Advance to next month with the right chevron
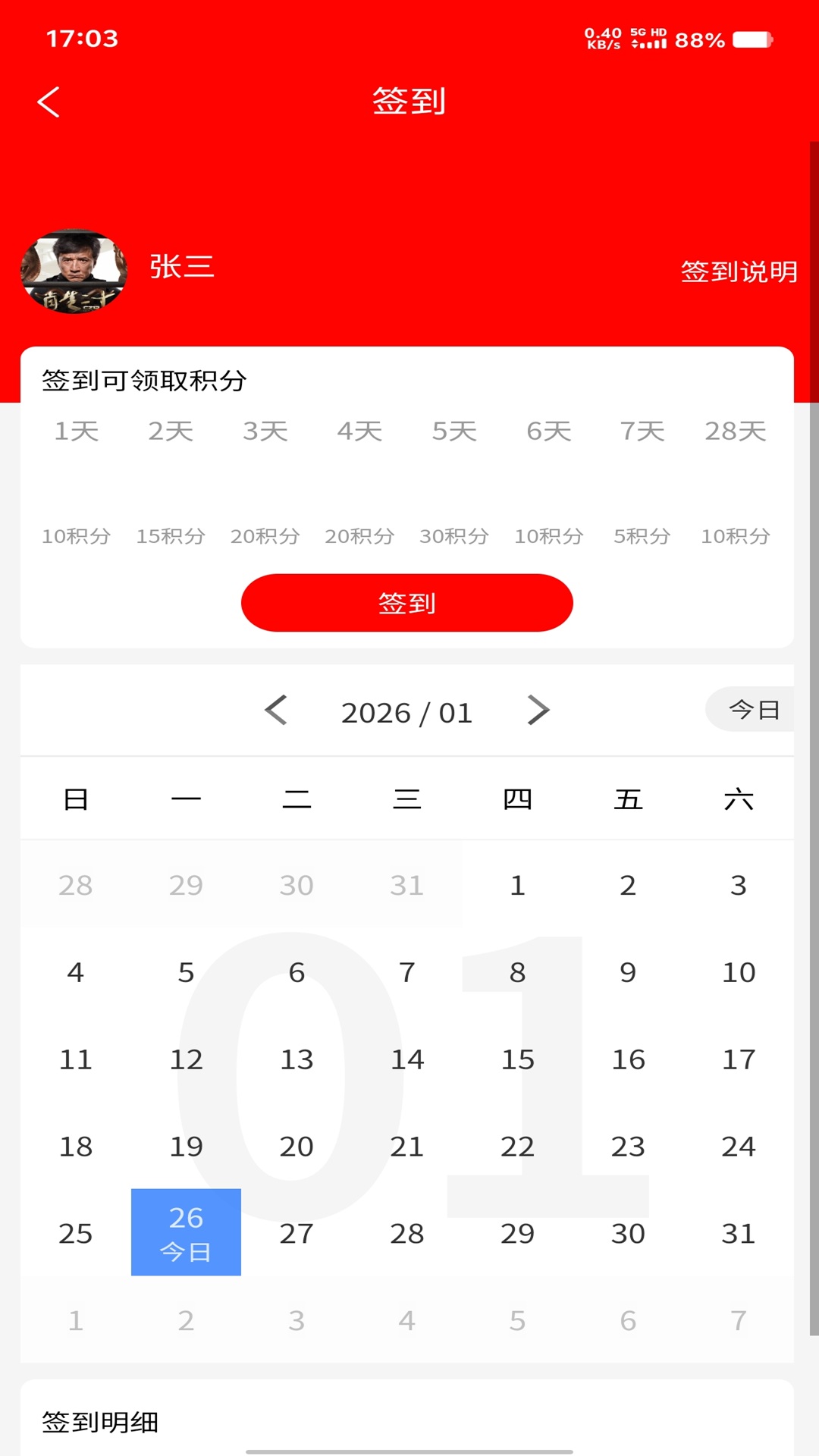Screen dimensions: 819x1456 [x=538, y=711]
